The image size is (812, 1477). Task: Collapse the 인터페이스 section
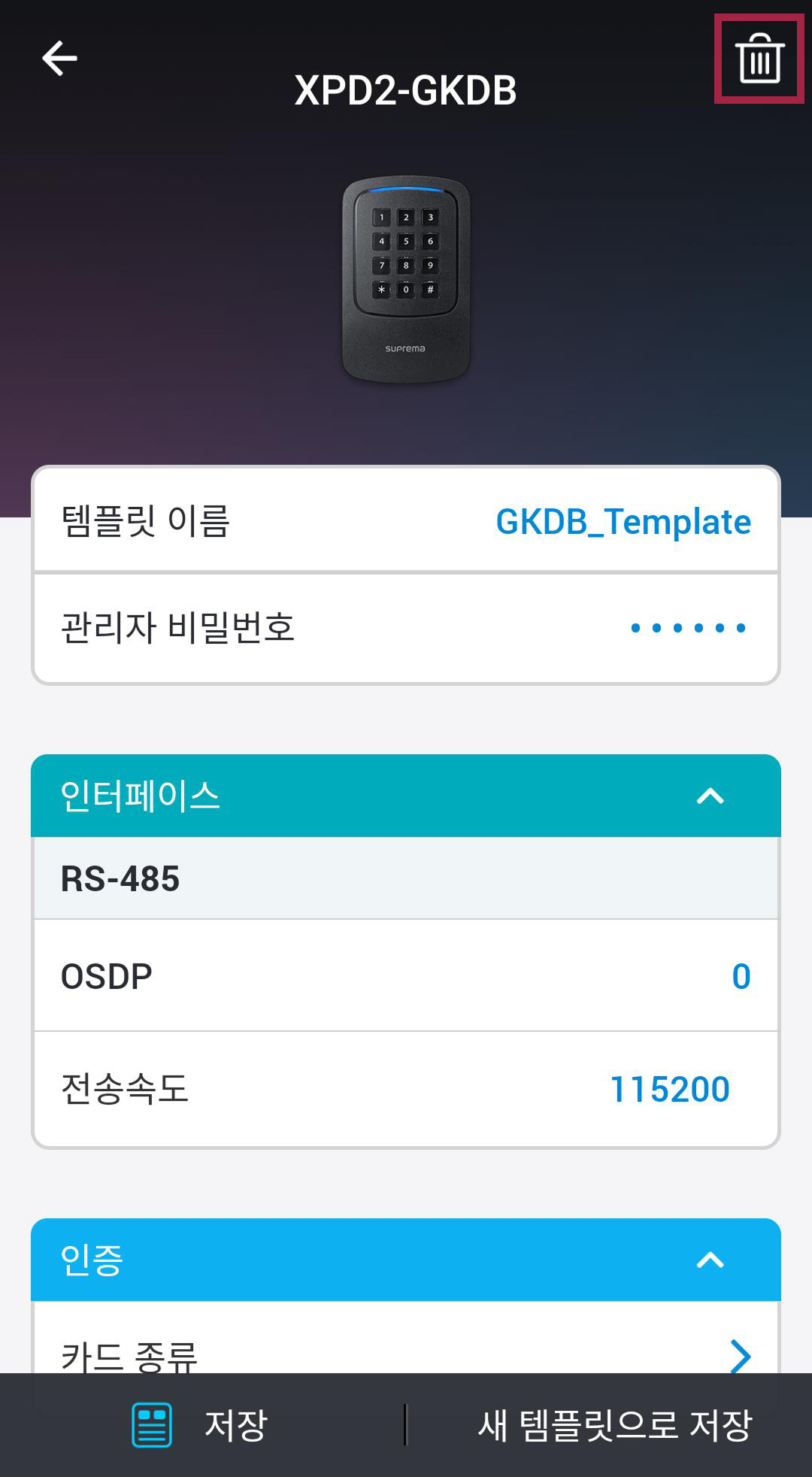[x=710, y=796]
